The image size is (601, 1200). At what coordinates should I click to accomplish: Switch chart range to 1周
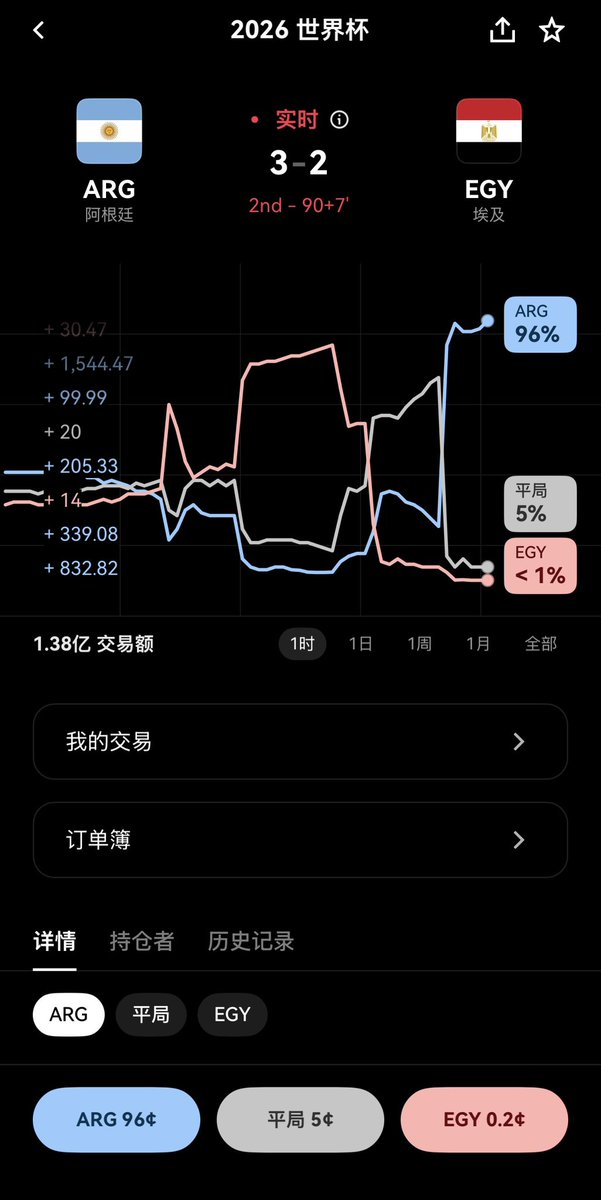[419, 644]
